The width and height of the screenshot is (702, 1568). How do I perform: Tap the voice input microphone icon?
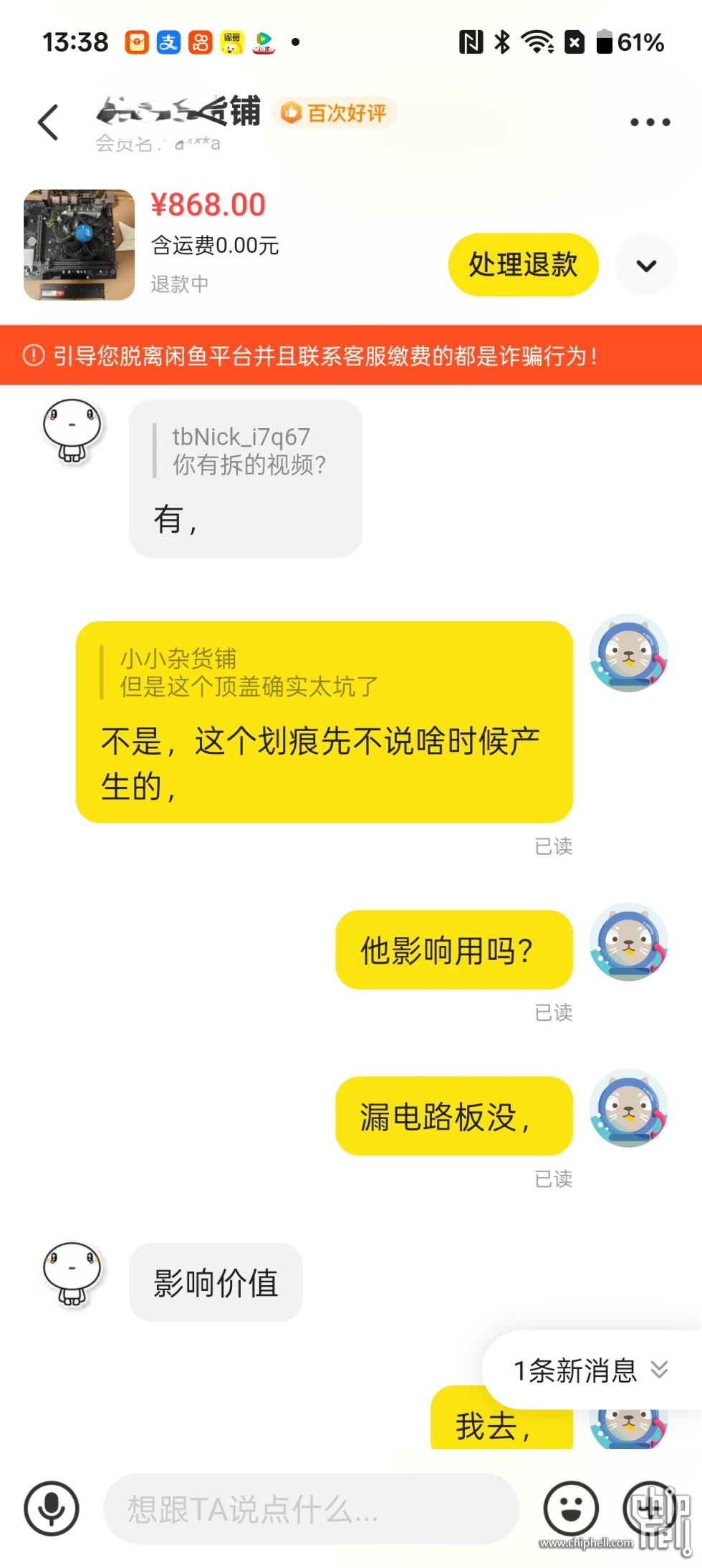pos(52,1508)
